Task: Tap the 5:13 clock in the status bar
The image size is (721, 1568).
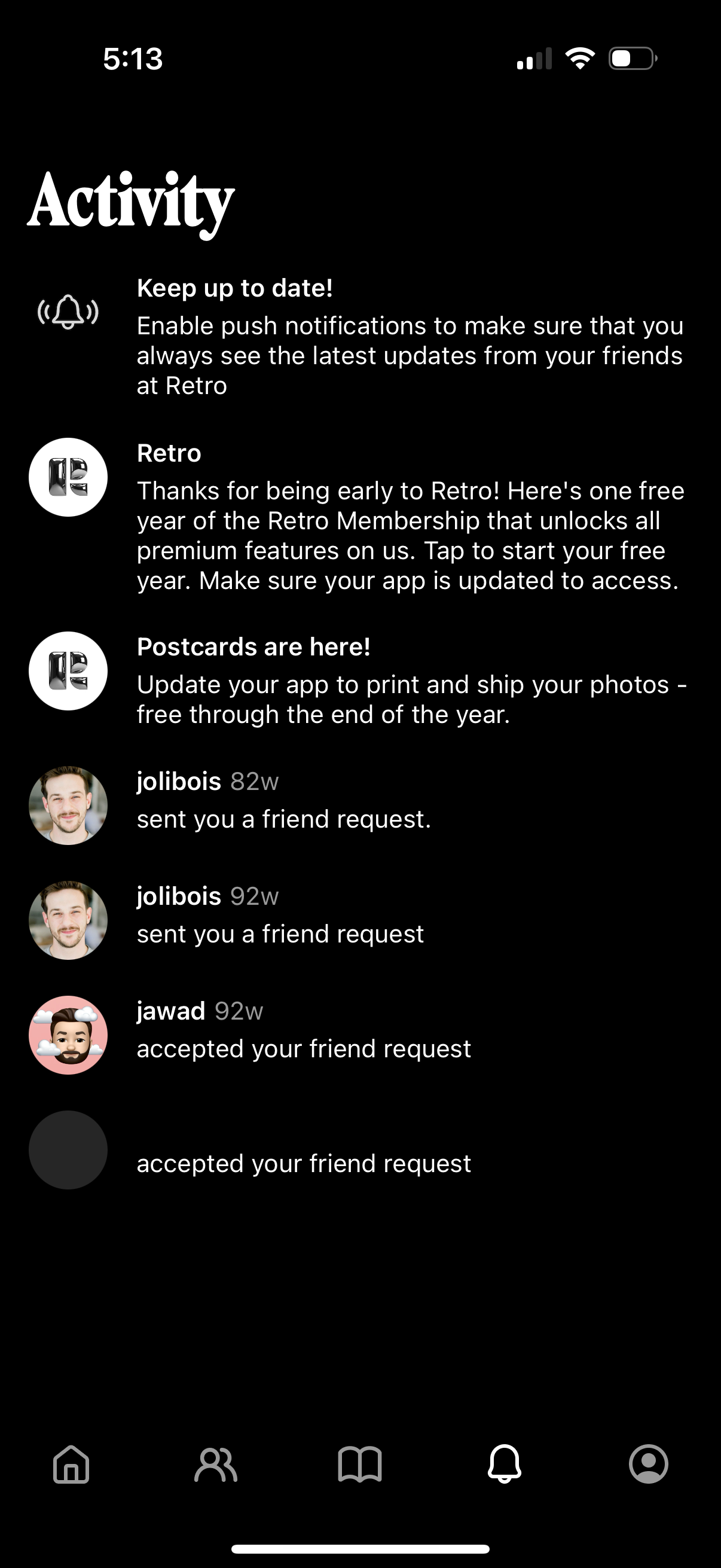Action: tap(134, 59)
